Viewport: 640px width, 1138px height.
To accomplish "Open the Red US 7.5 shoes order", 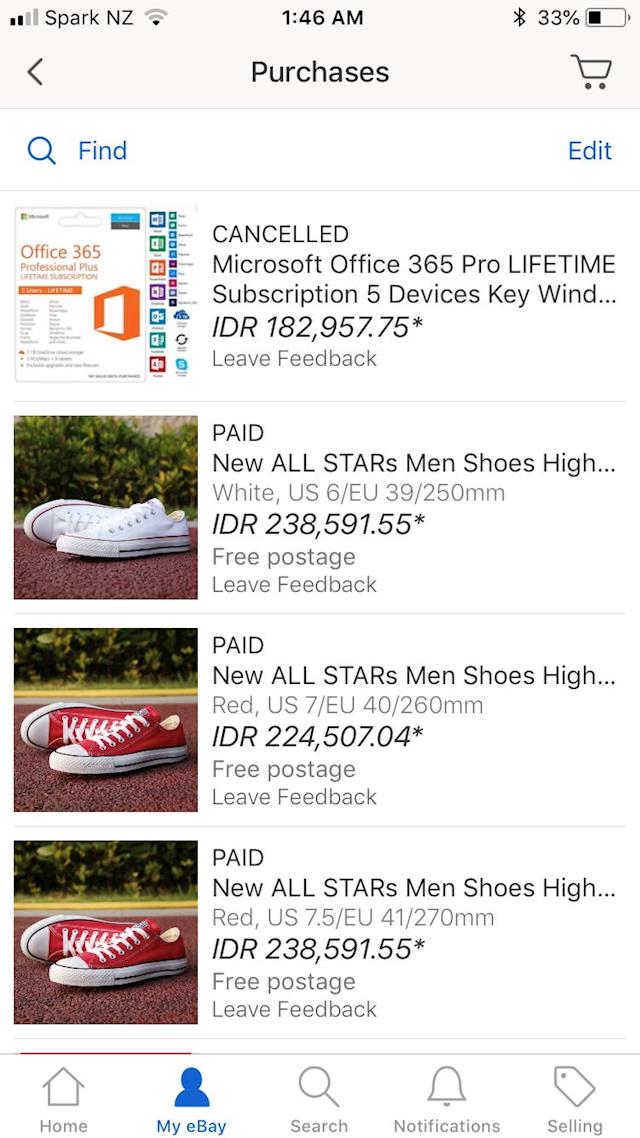I will (x=413, y=888).
